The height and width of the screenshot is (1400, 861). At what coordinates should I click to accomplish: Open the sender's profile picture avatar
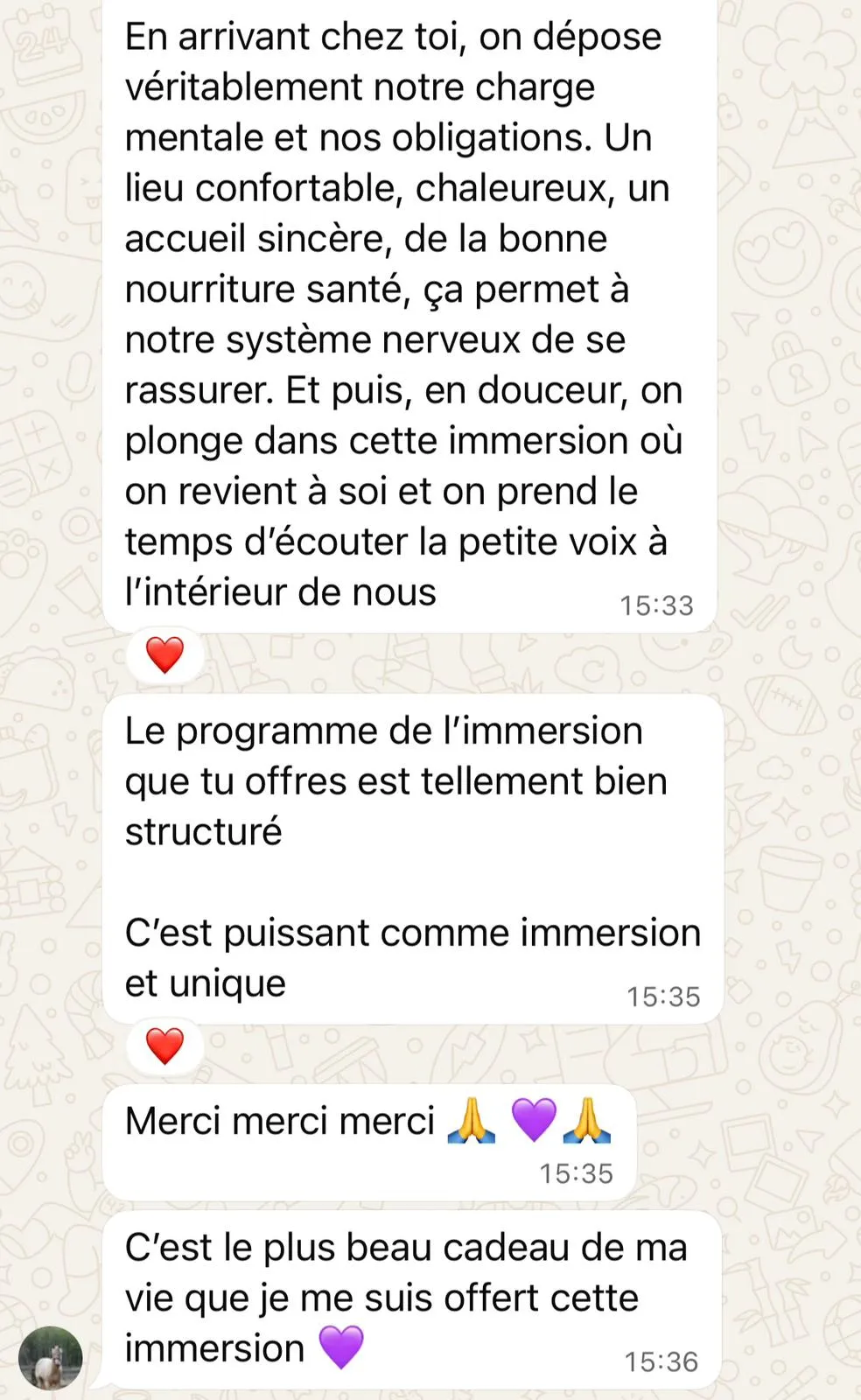coord(51,1357)
